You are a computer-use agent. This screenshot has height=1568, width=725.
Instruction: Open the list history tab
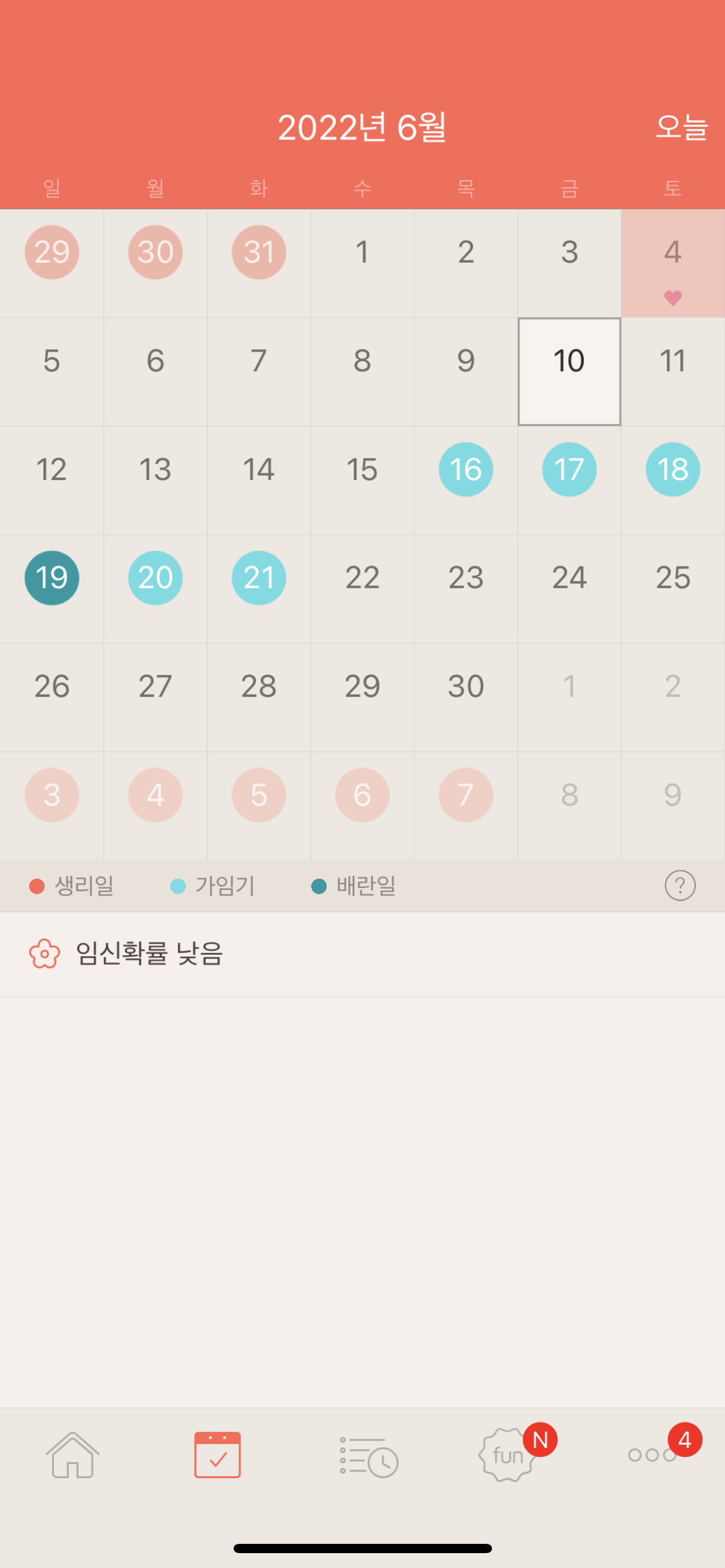pos(369,1457)
